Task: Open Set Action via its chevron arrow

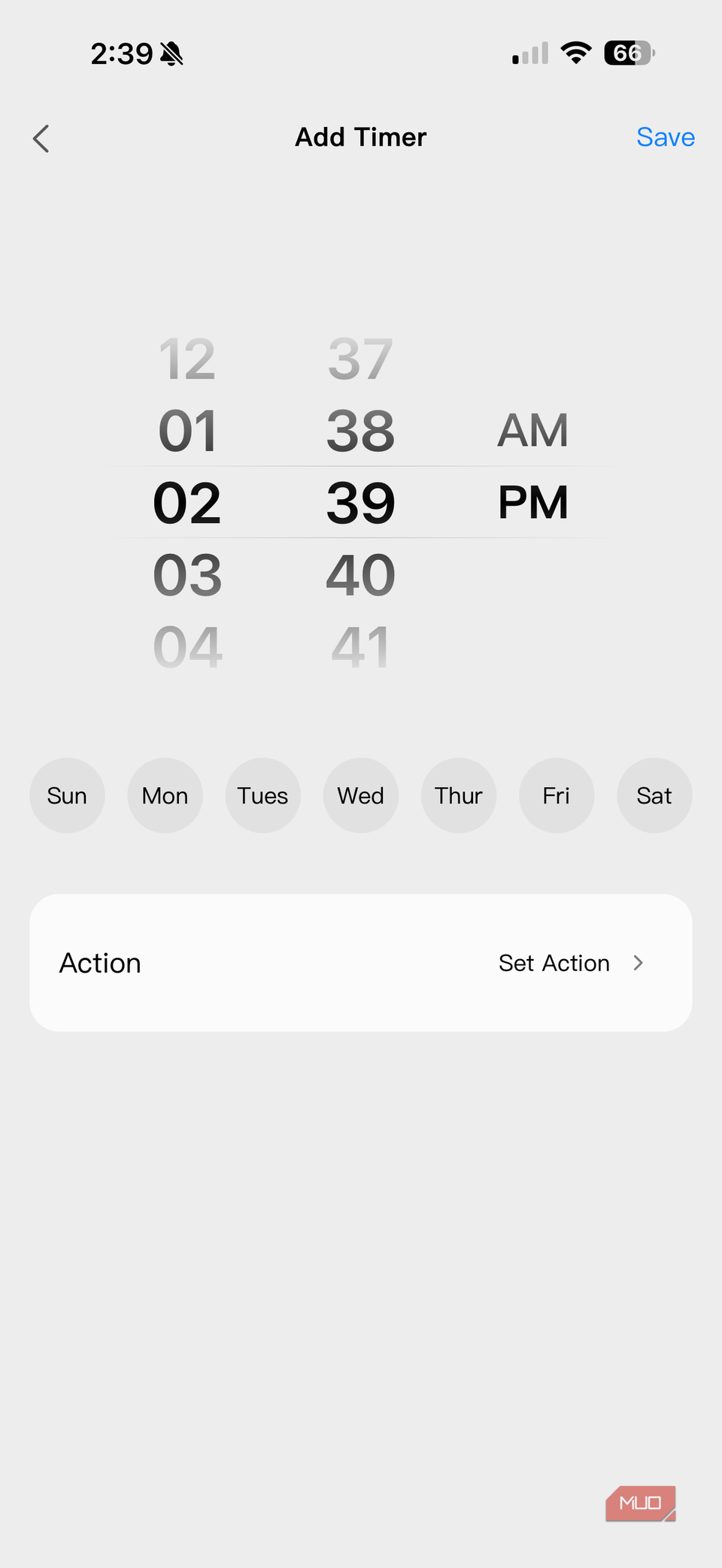Action: (x=638, y=963)
